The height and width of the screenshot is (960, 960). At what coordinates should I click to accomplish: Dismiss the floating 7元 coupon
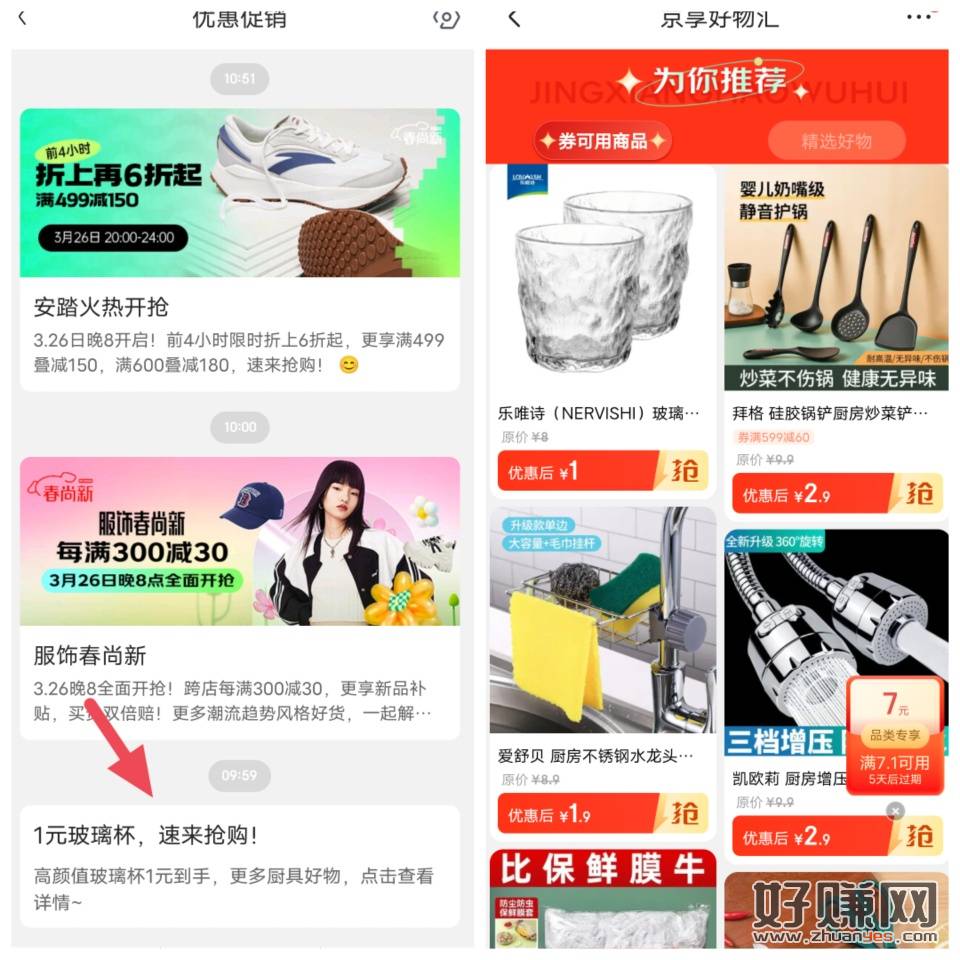coord(895,810)
